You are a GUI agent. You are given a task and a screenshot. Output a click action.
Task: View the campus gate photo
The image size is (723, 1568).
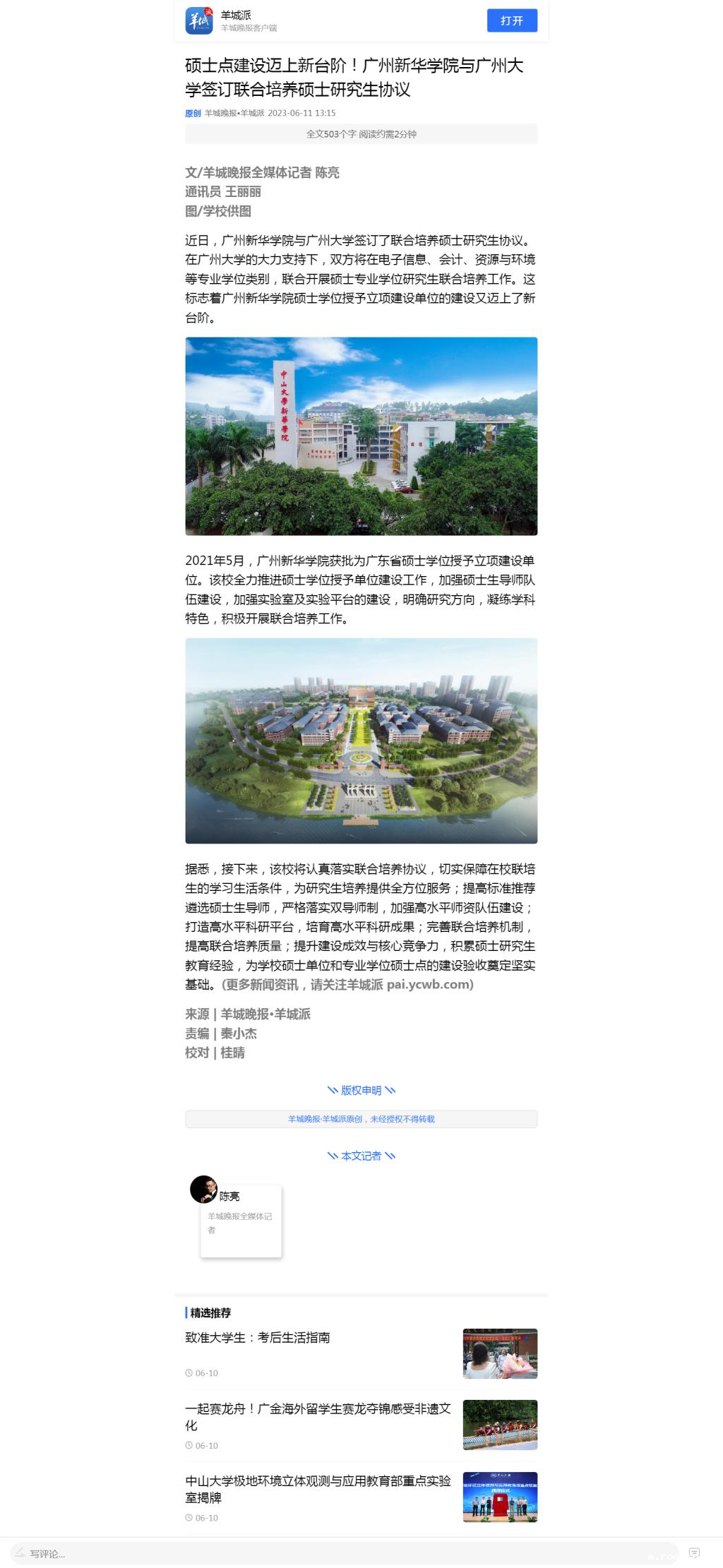click(361, 436)
